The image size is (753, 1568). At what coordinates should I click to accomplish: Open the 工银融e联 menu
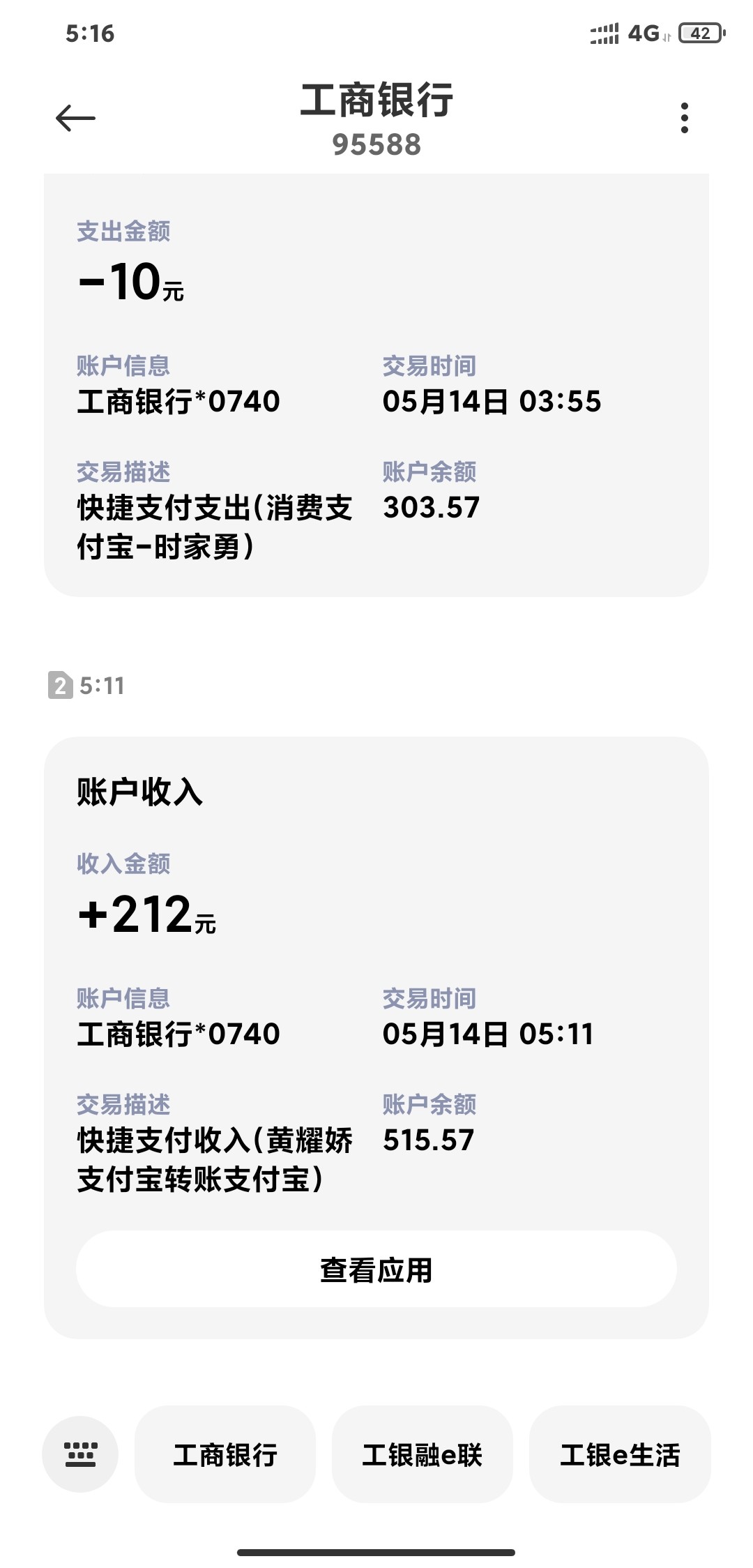[422, 1454]
